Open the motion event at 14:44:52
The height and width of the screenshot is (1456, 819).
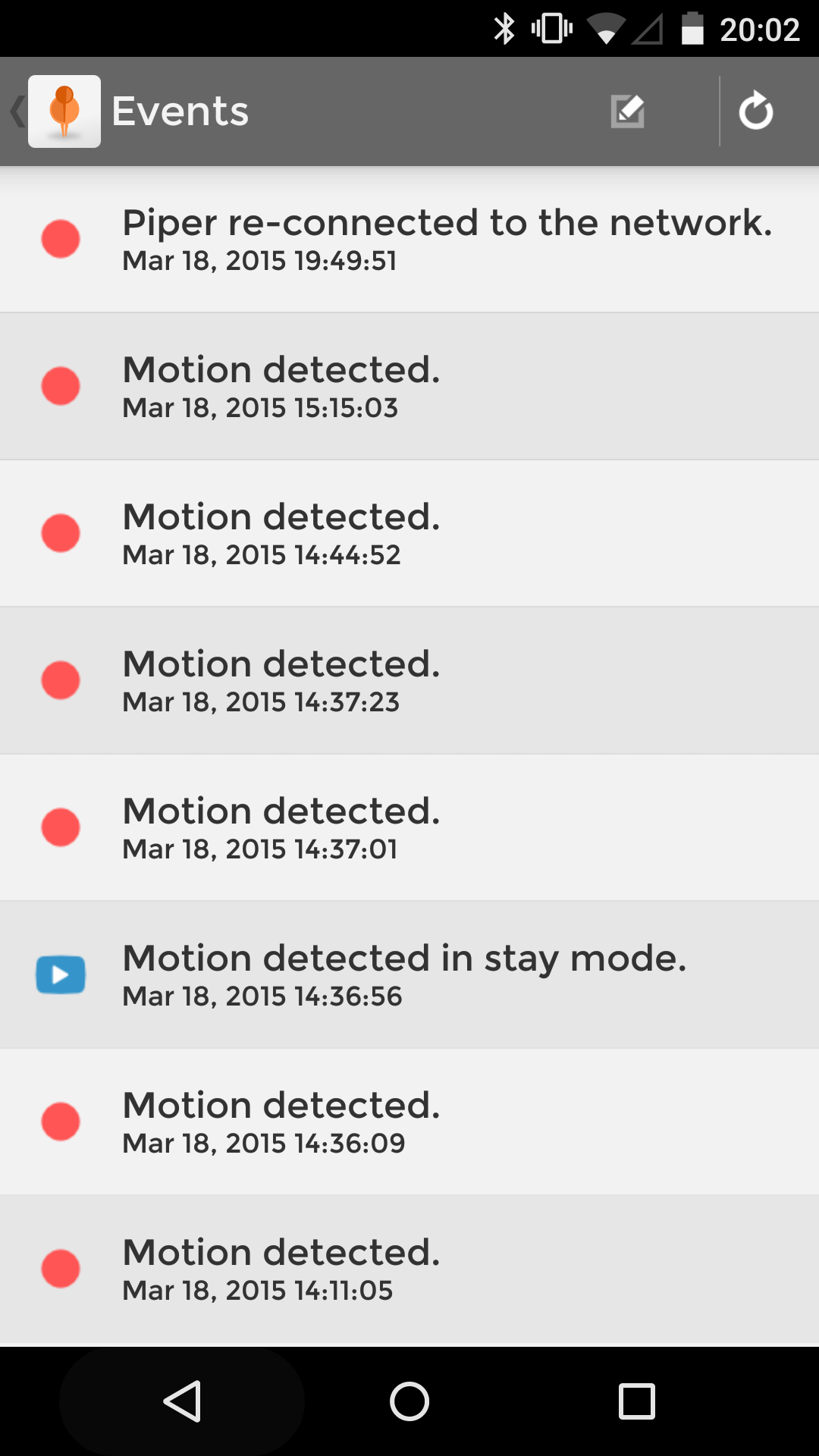tap(409, 533)
